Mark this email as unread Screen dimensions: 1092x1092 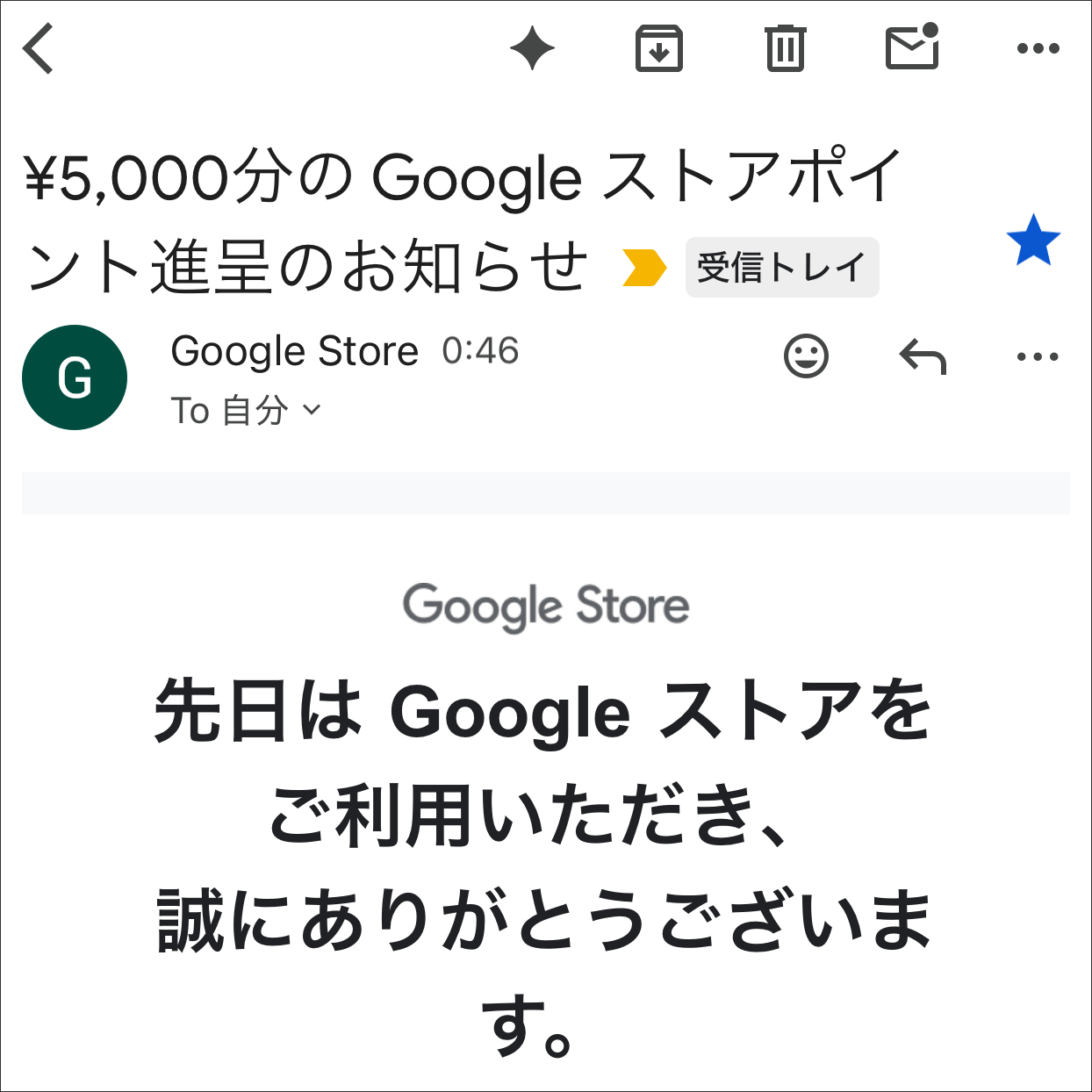pos(912,47)
